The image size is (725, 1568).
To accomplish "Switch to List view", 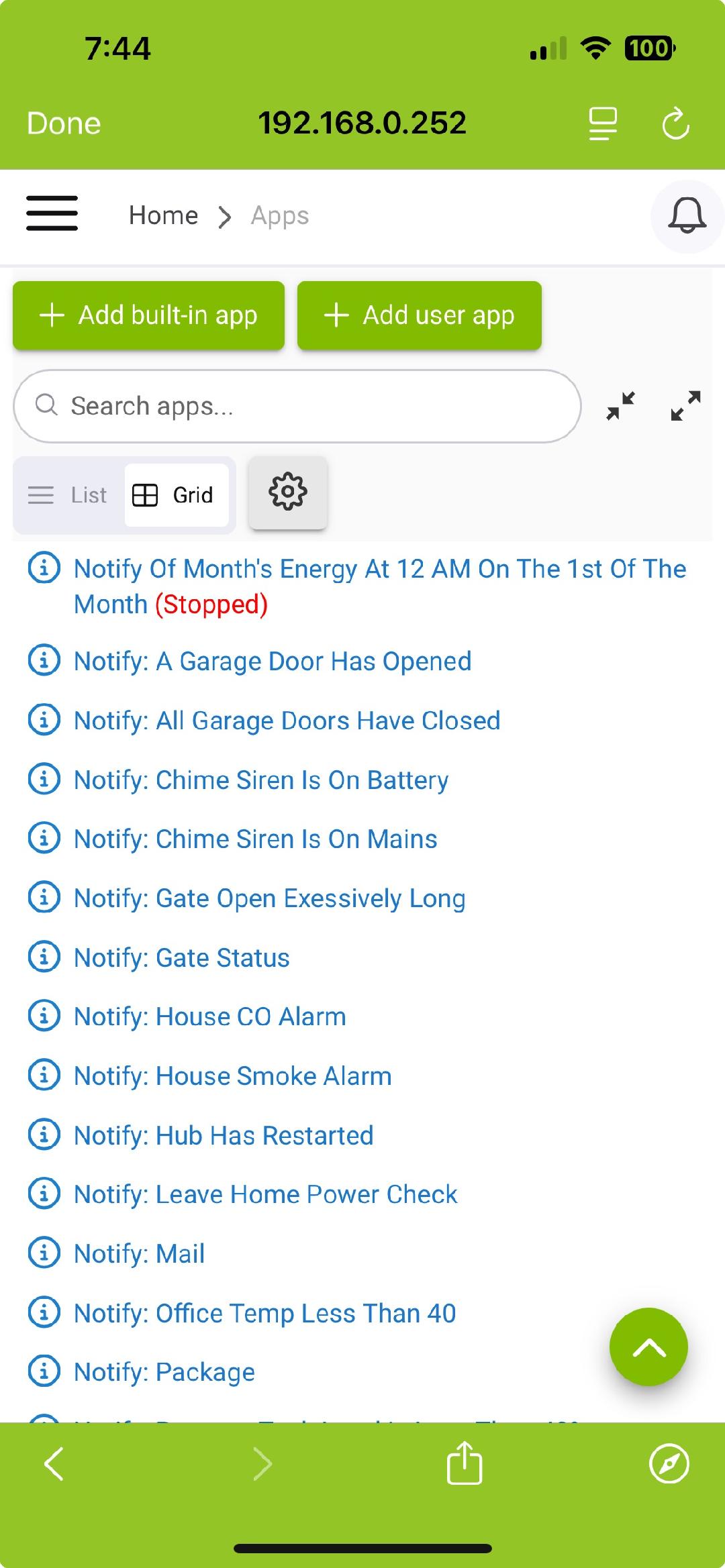I will click(x=68, y=495).
